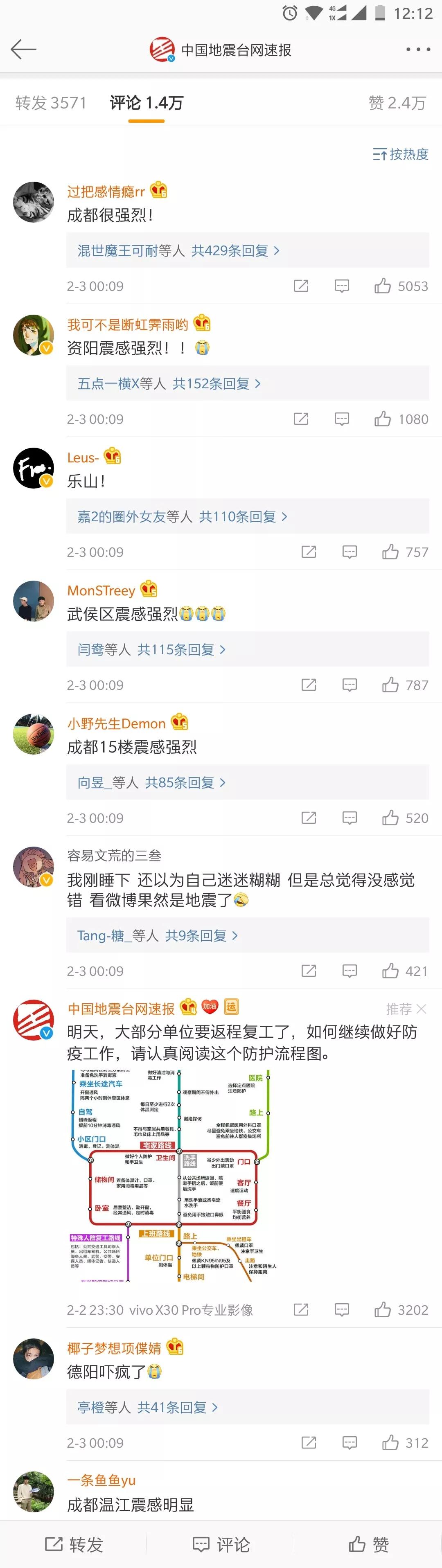
Task: Reply to the comment 资阳震感强烈
Action: click(x=342, y=419)
